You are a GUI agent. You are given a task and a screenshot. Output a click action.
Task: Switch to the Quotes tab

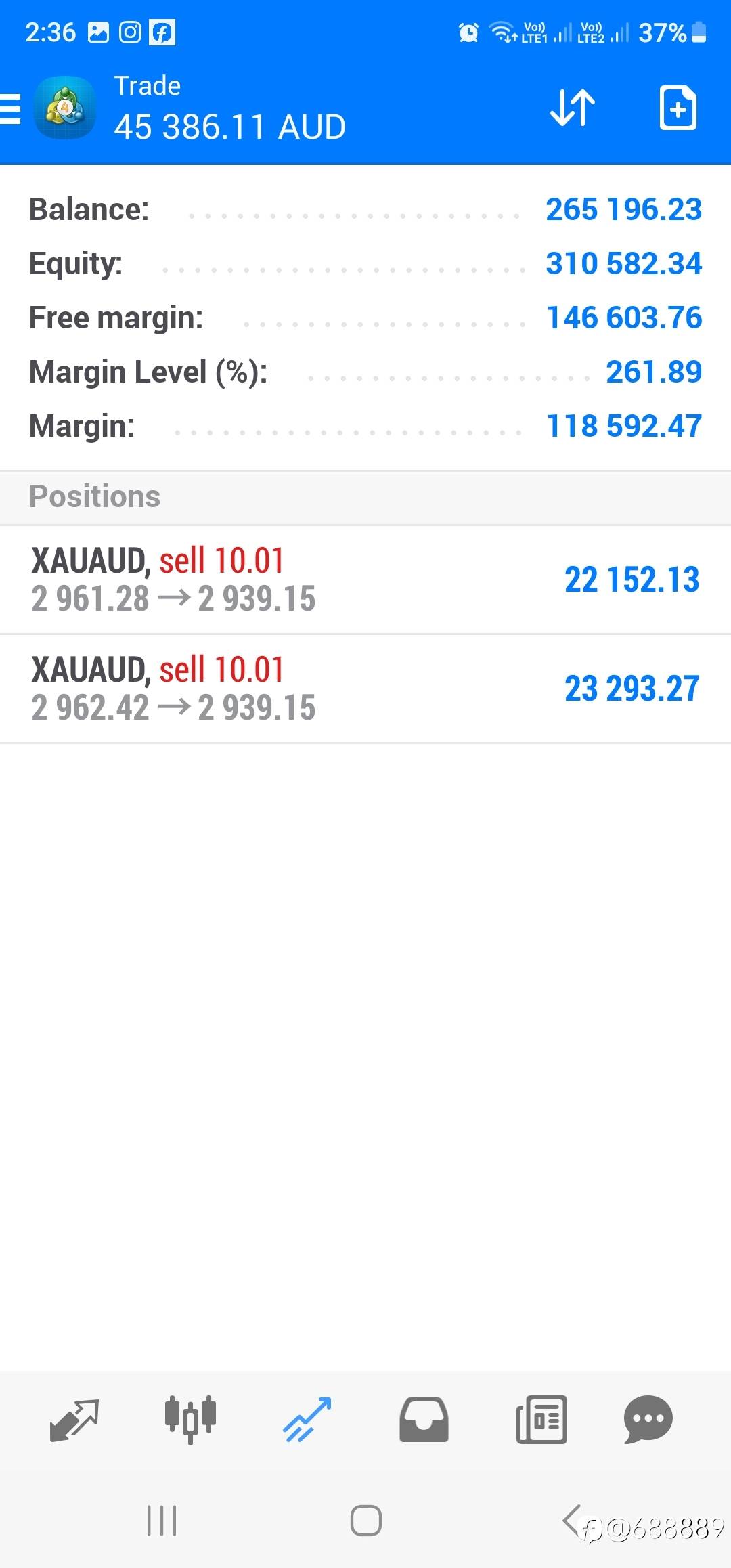point(74,1420)
